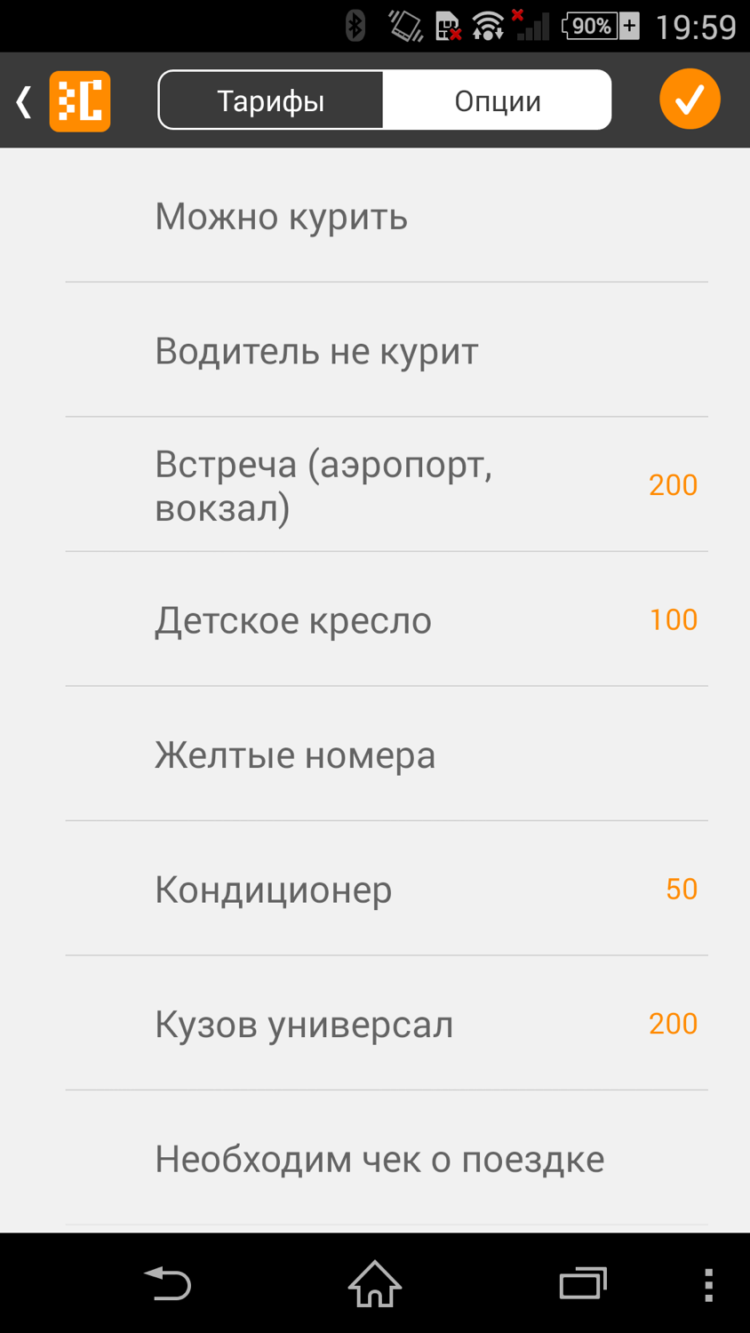
Task: Tap the three-dot menu icon in navbar
Action: tap(708, 1283)
